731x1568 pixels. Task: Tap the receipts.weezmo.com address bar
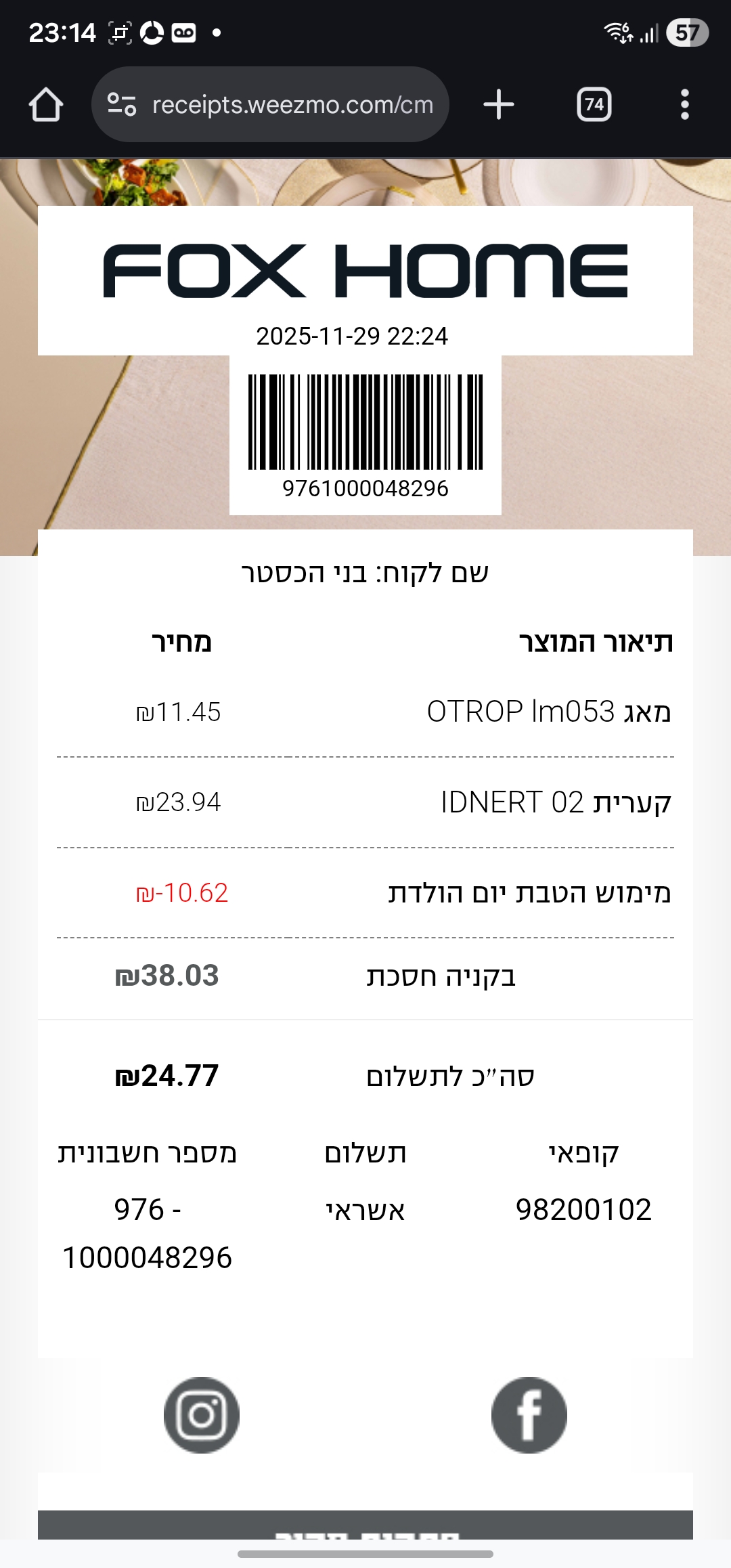point(292,105)
